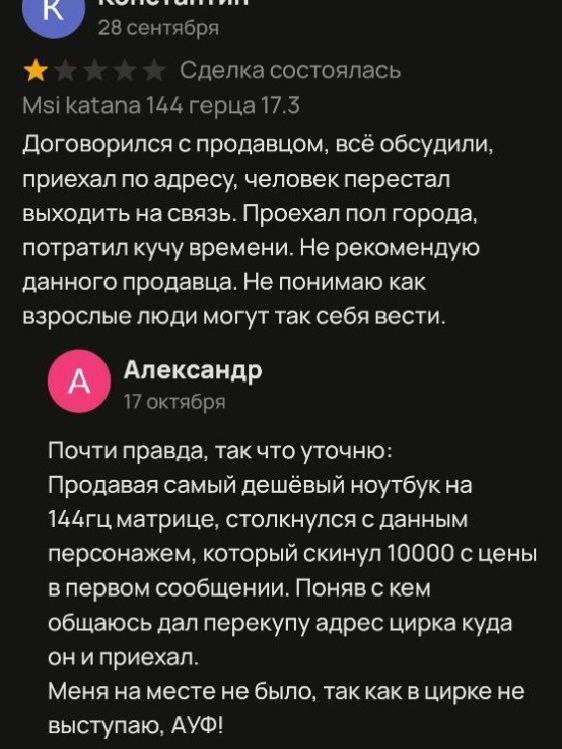Open the reviewer's K avatar
Screen dimensions: 562x749
point(53,13)
